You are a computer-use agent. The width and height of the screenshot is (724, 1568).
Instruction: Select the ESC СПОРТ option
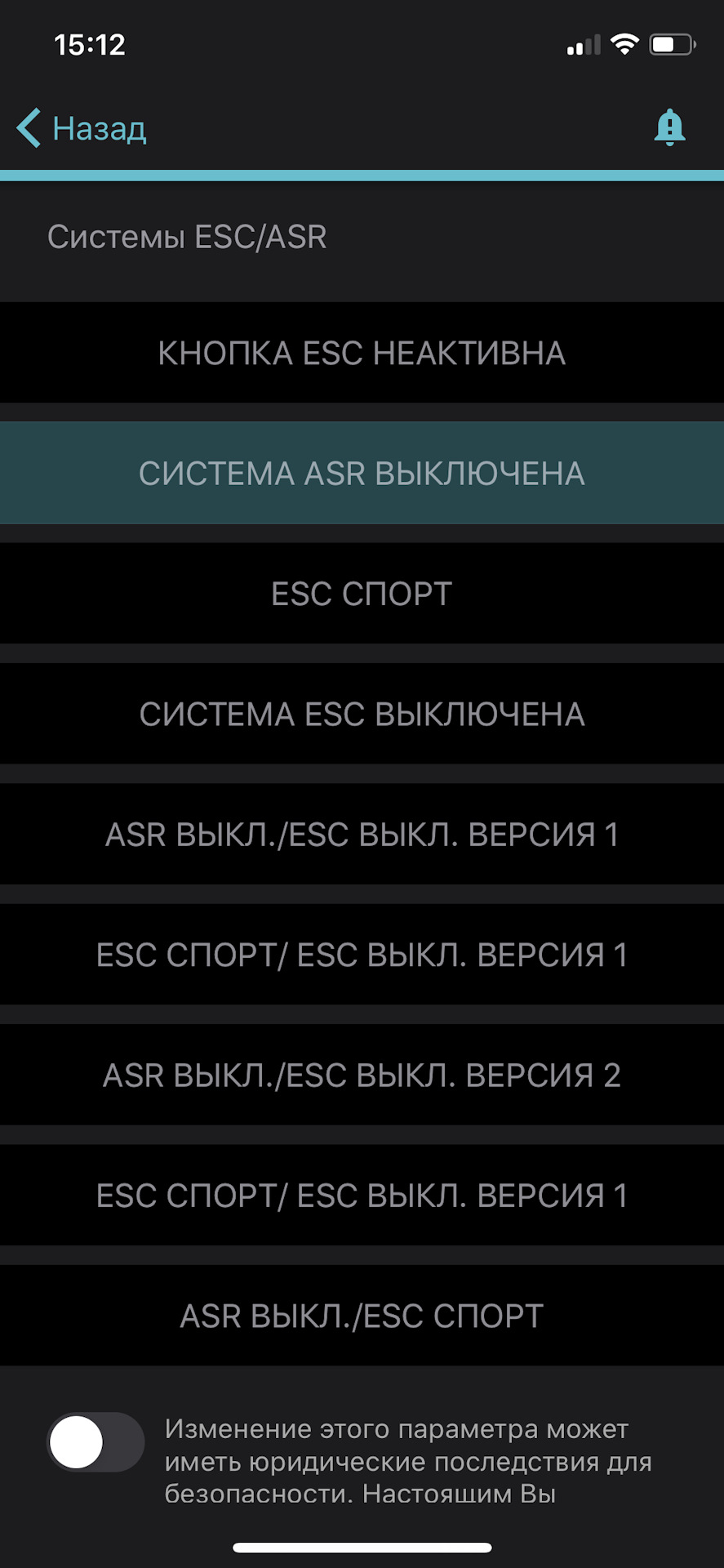[x=362, y=594]
